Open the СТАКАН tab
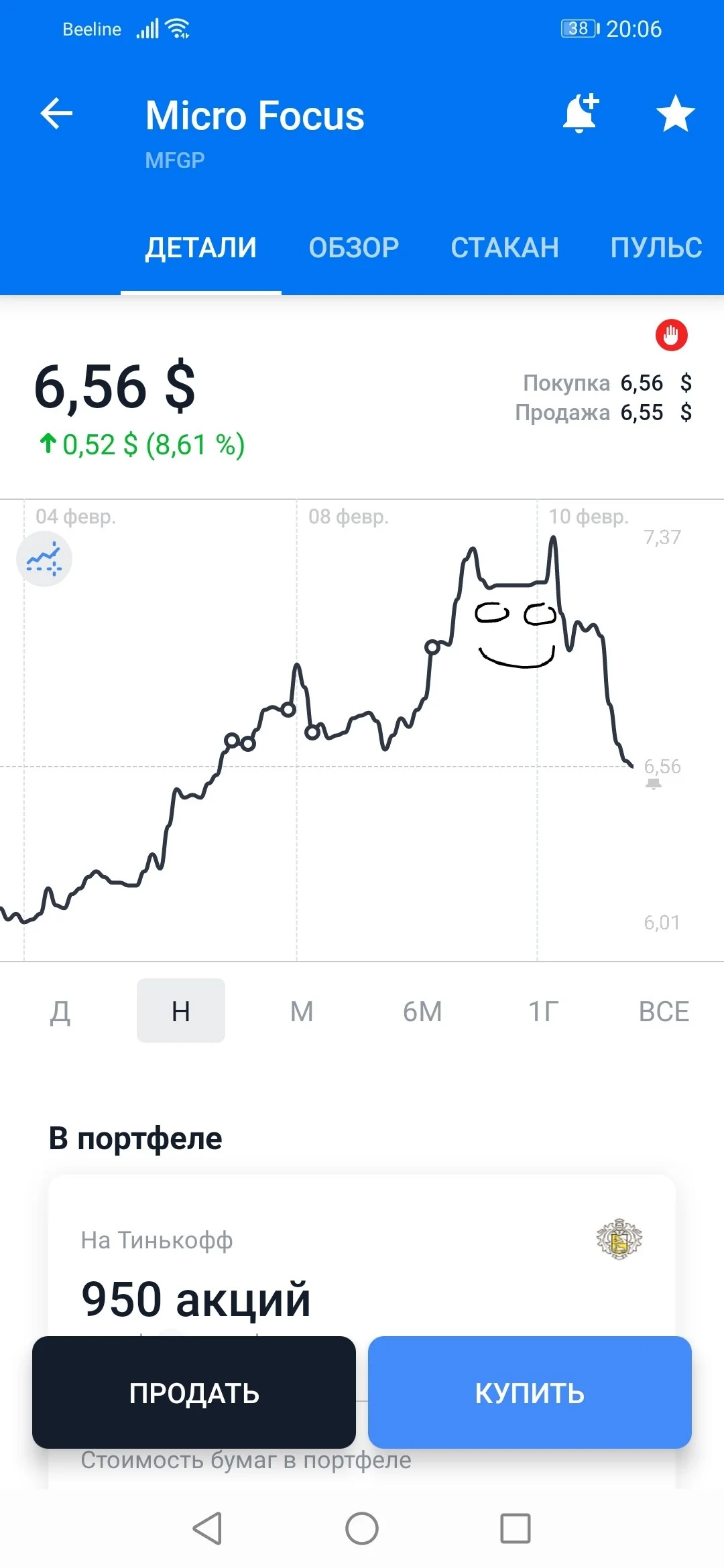This screenshot has width=724, height=1568. tap(505, 248)
